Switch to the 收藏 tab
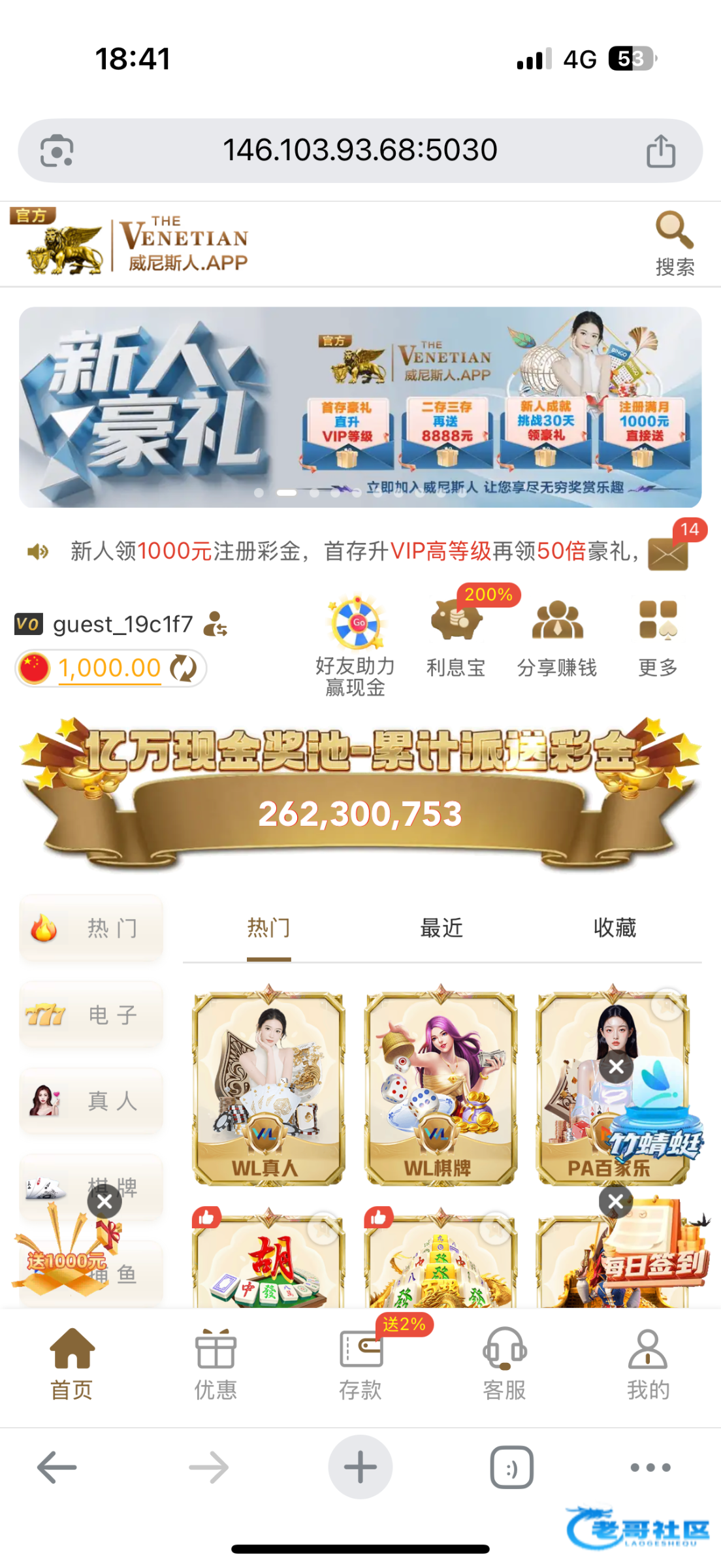The height and width of the screenshot is (1568, 721). coord(614,928)
